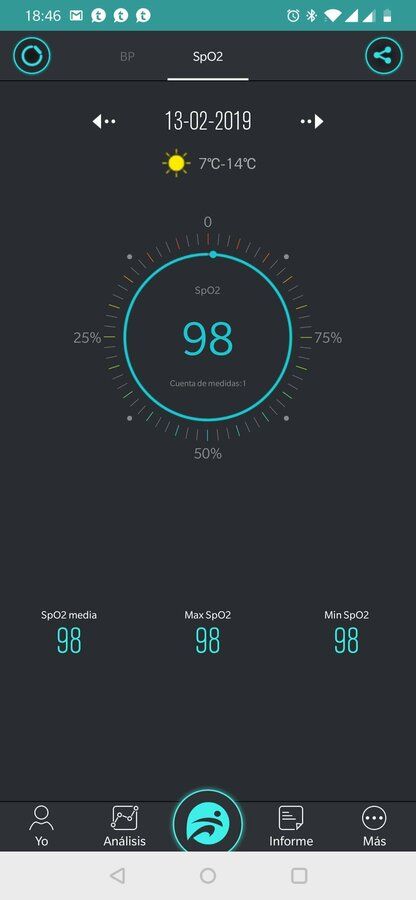This screenshot has height=900, width=416.
Task: Tap the center runner button
Action: click(x=208, y=824)
